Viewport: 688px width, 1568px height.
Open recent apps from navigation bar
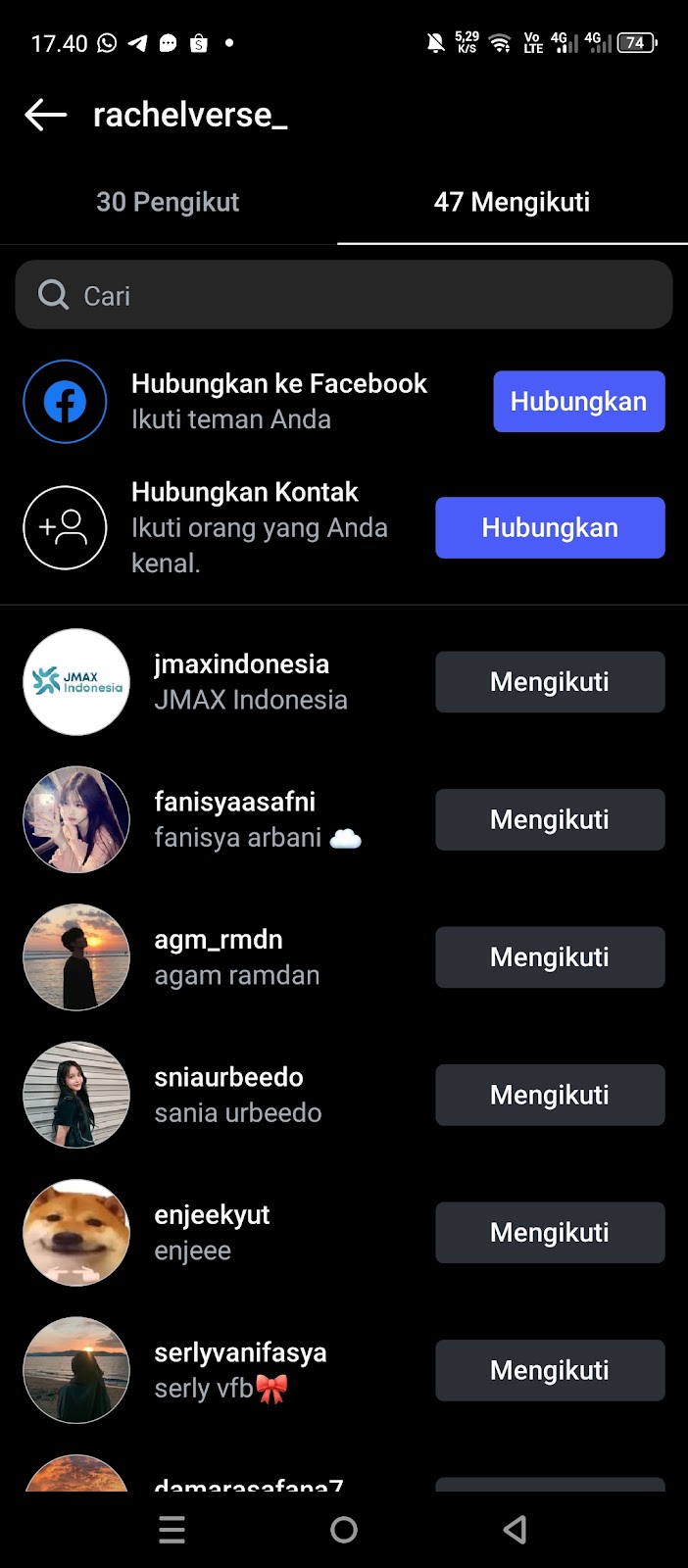tap(172, 1530)
